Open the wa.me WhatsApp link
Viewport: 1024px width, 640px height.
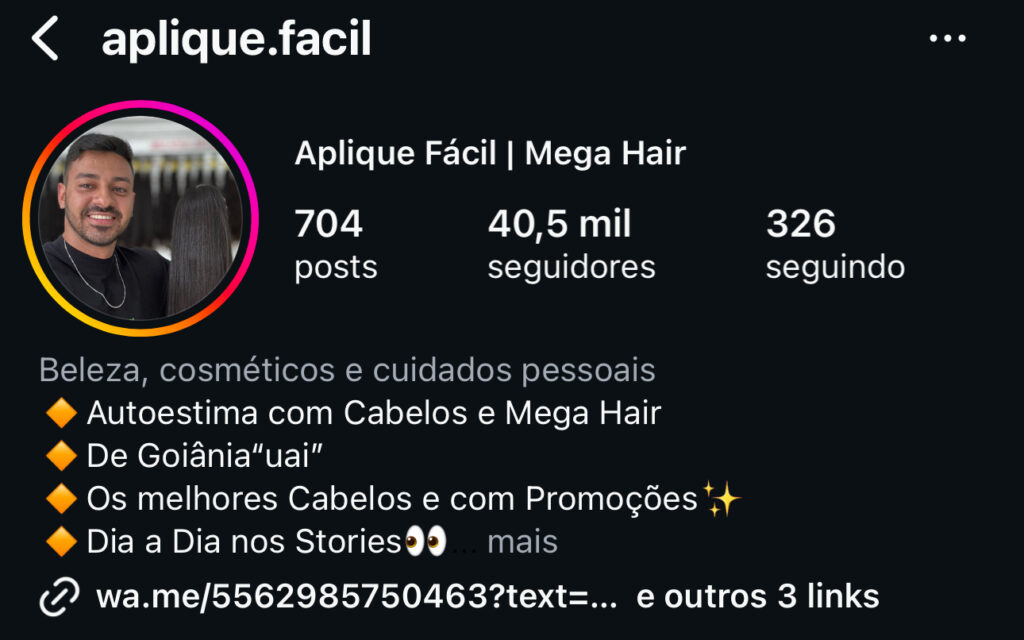[356, 597]
